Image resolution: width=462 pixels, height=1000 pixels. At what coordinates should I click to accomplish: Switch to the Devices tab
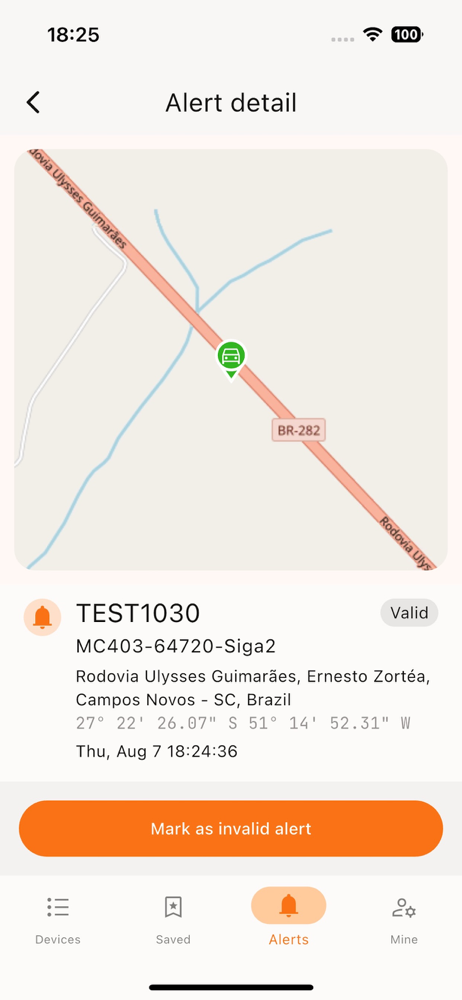(58, 920)
